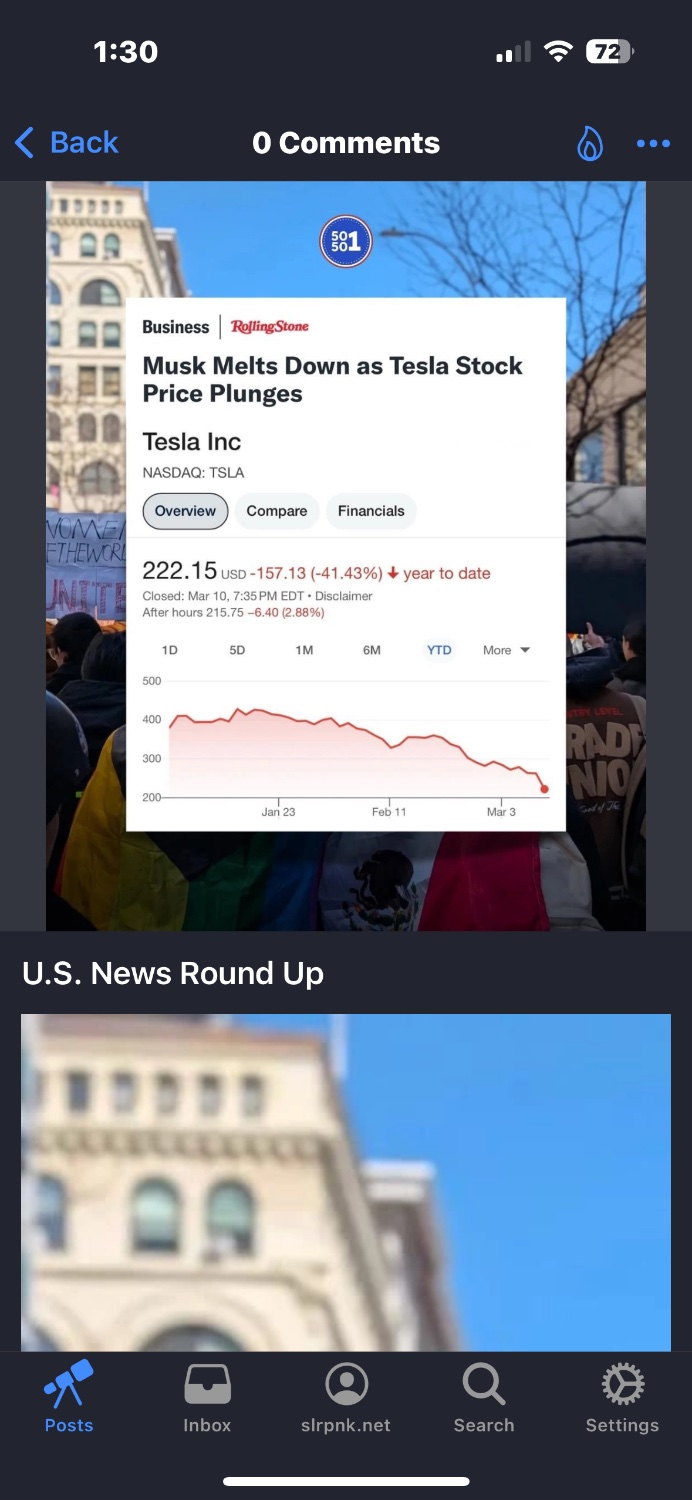Open the Settings tab

pos(622,1398)
